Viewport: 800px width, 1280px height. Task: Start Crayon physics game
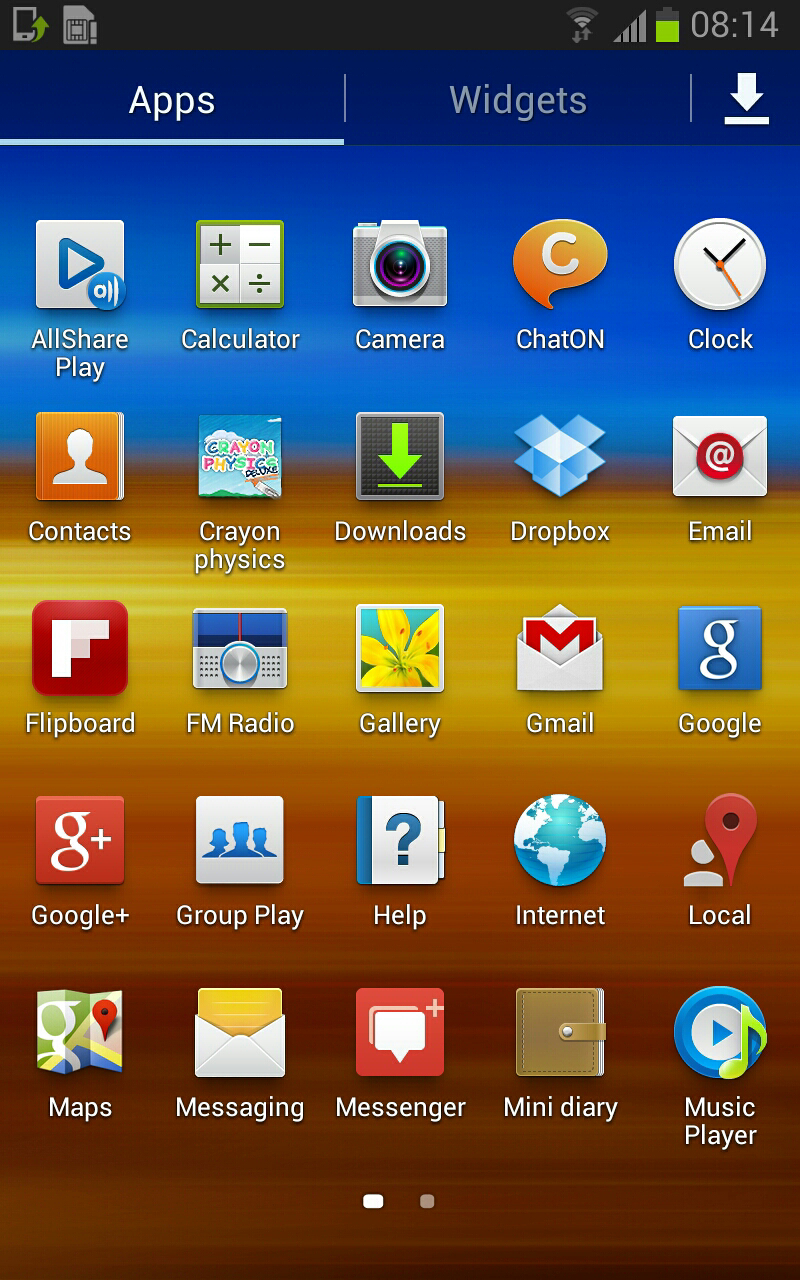(240, 457)
